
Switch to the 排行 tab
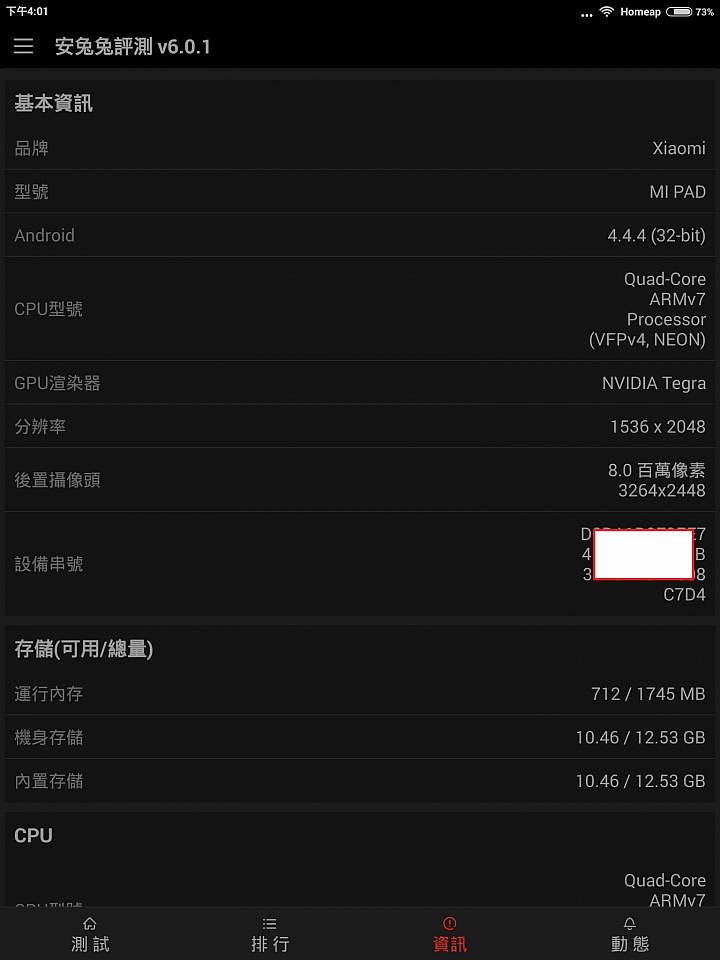(270, 934)
